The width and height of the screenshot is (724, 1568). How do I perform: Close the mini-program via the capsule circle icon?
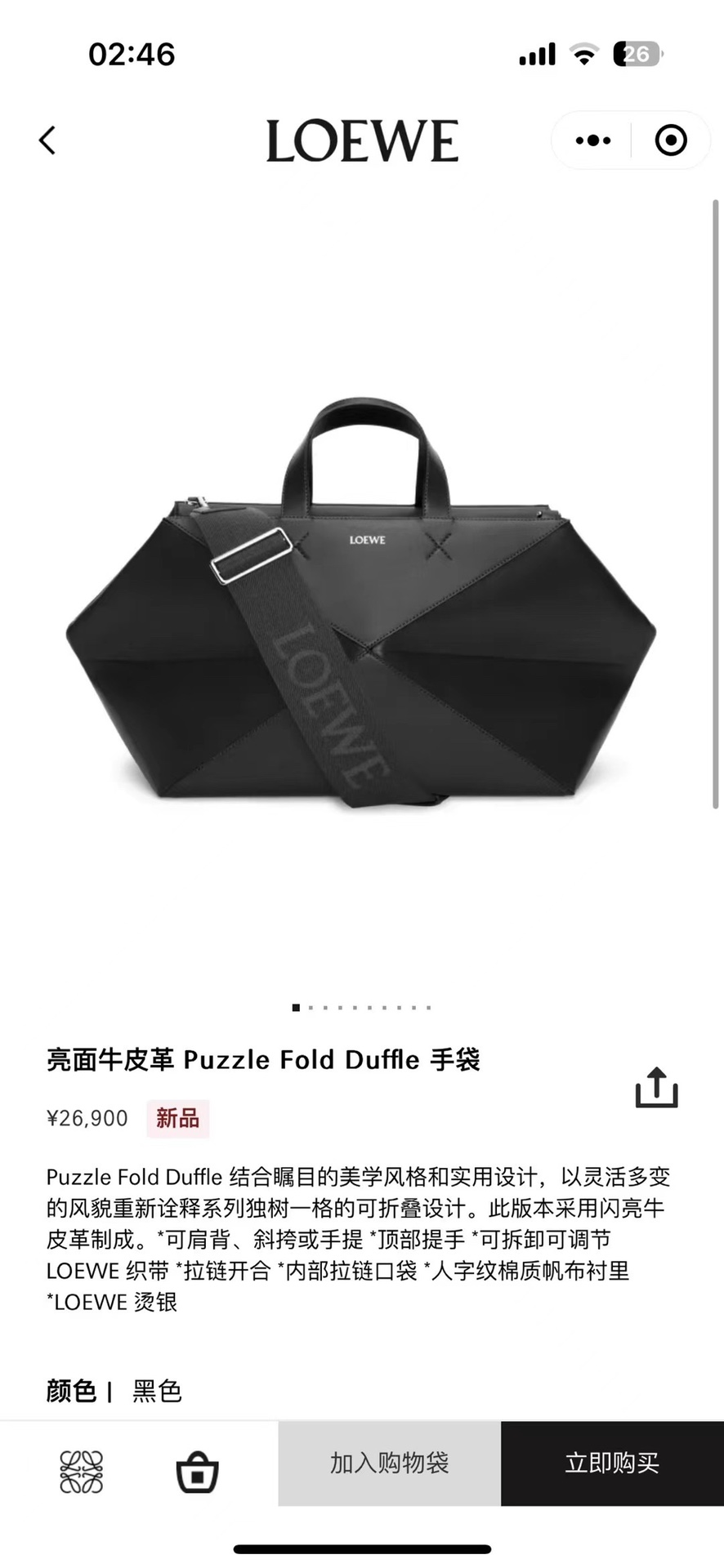[670, 140]
